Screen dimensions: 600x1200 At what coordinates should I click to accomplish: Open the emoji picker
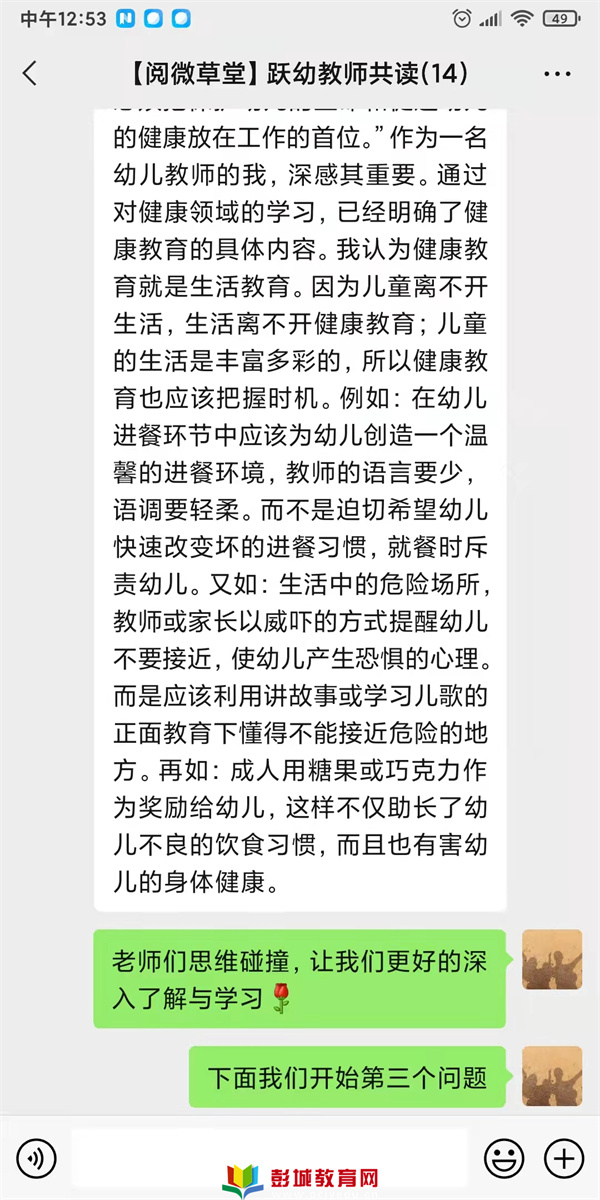tap(504, 1159)
